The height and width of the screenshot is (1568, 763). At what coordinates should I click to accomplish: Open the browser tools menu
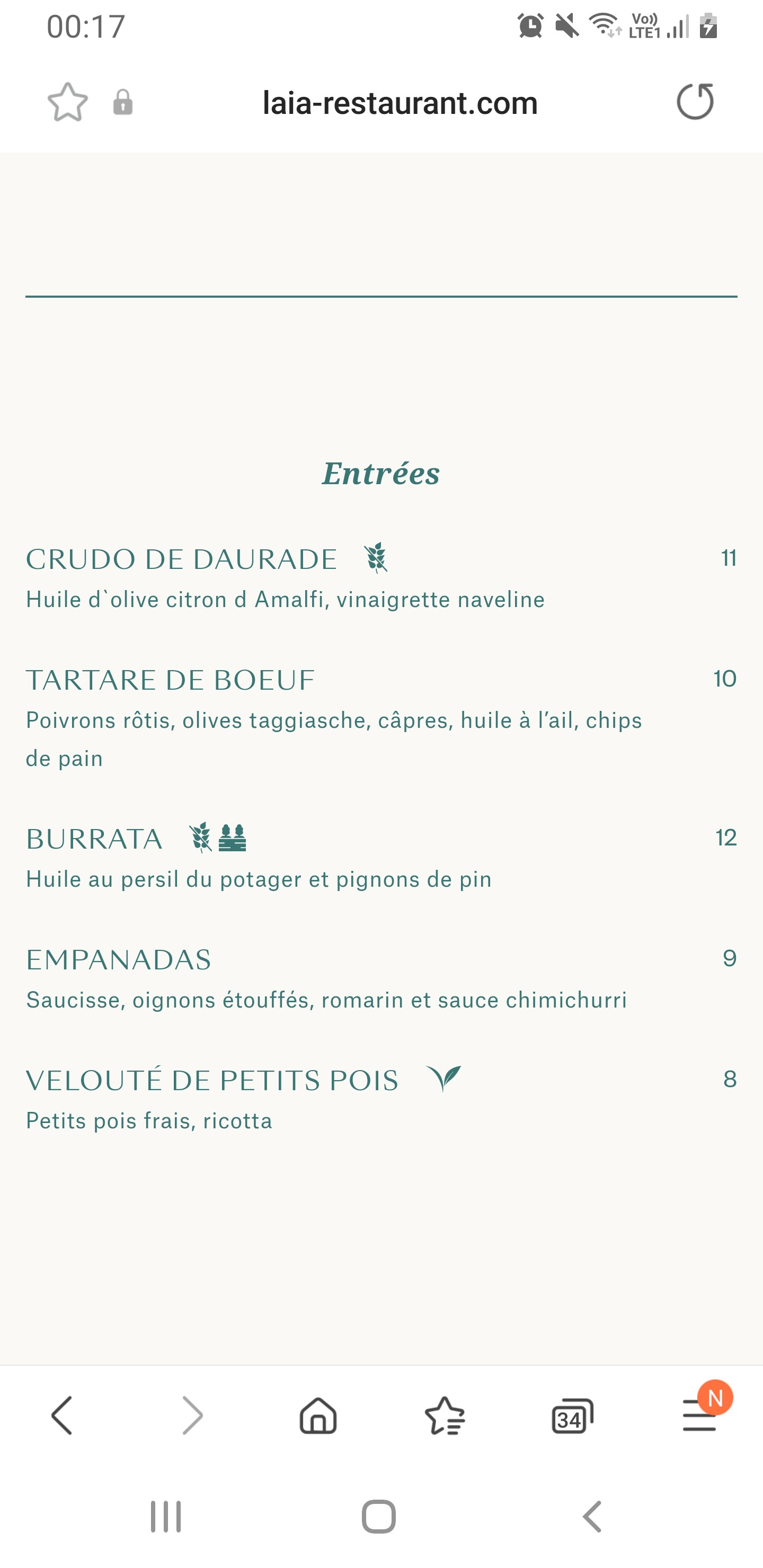tap(699, 1415)
